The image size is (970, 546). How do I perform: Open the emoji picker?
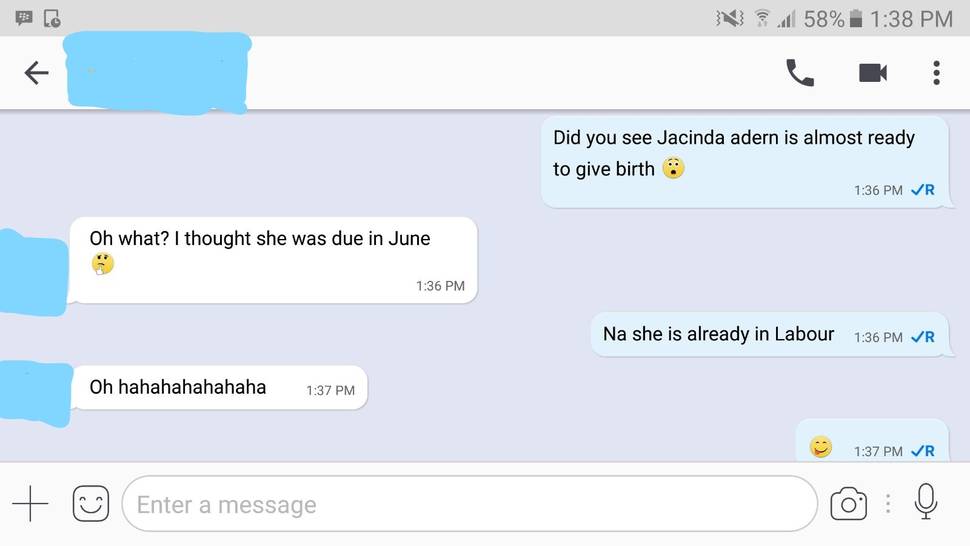91,504
